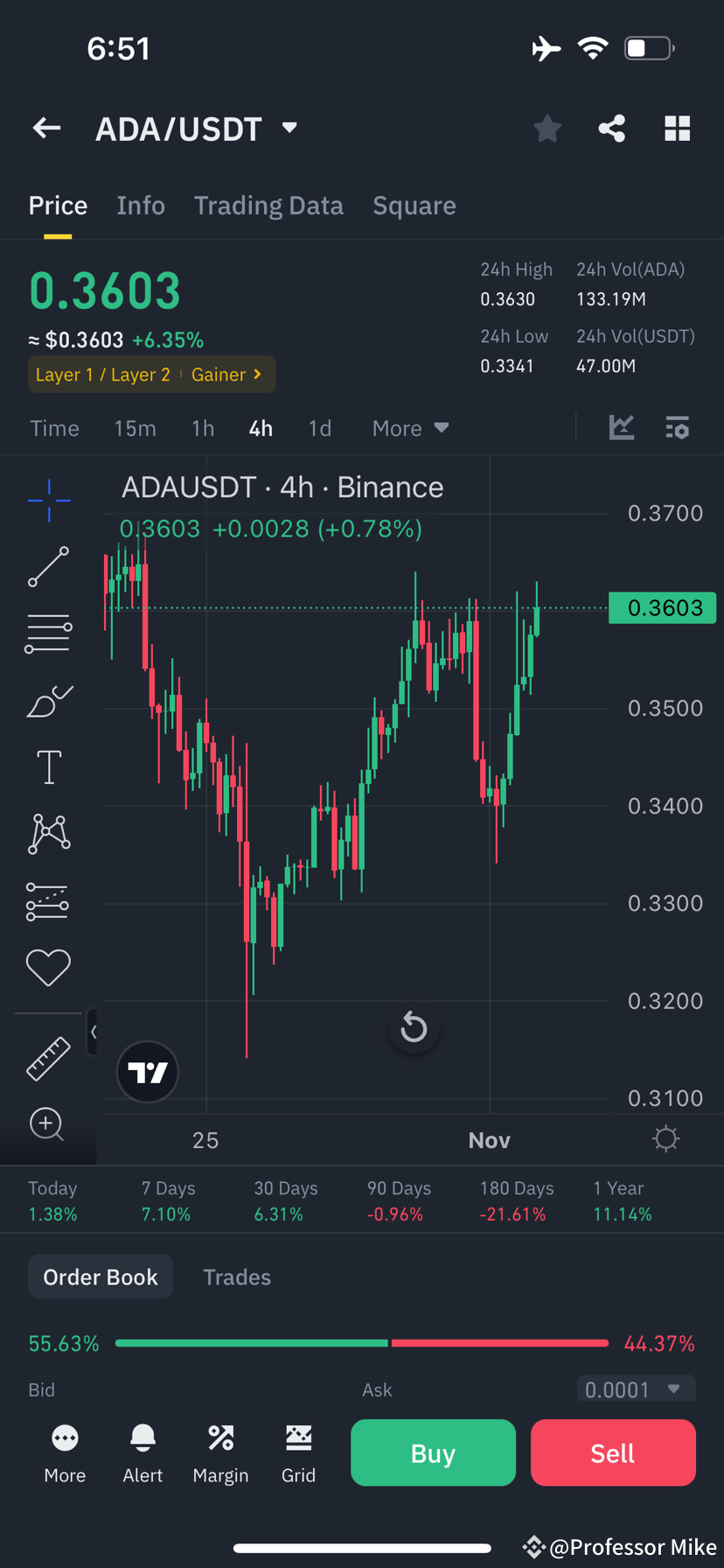Open the zoom-in magnifier tool
724x1568 pixels.
click(48, 1124)
